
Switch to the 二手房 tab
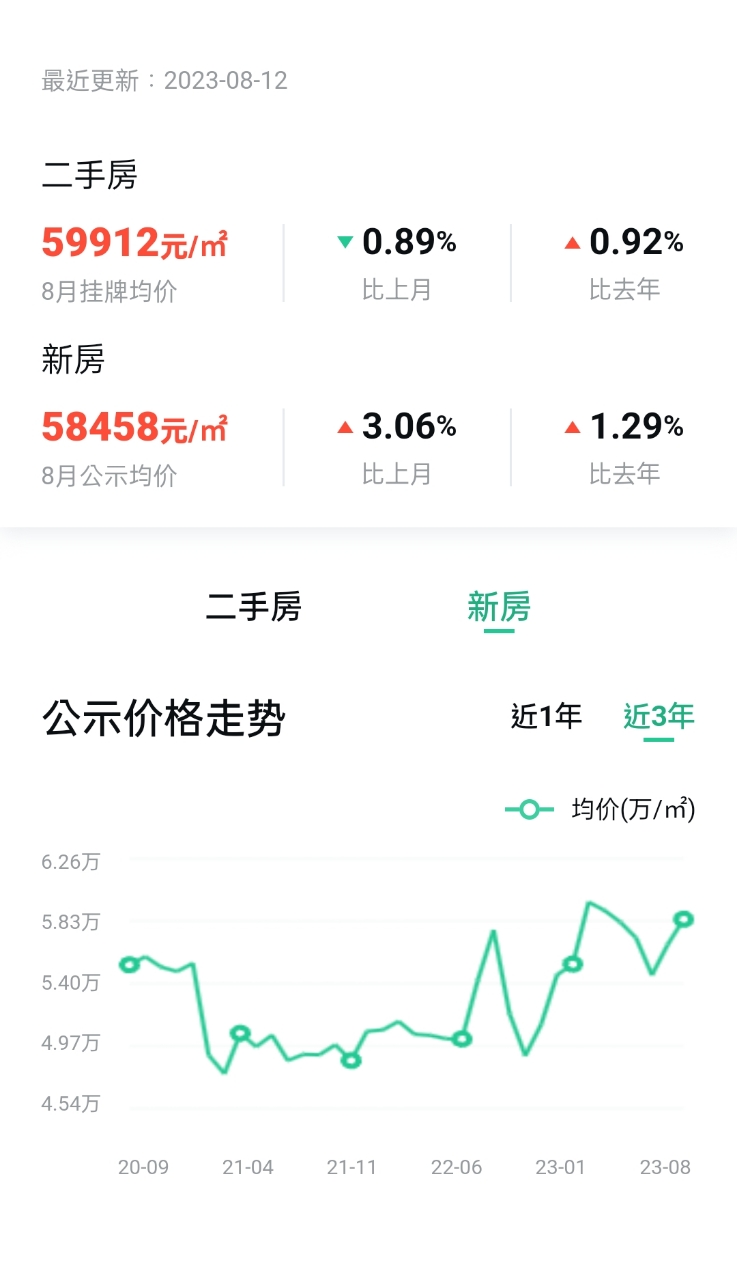[253, 607]
